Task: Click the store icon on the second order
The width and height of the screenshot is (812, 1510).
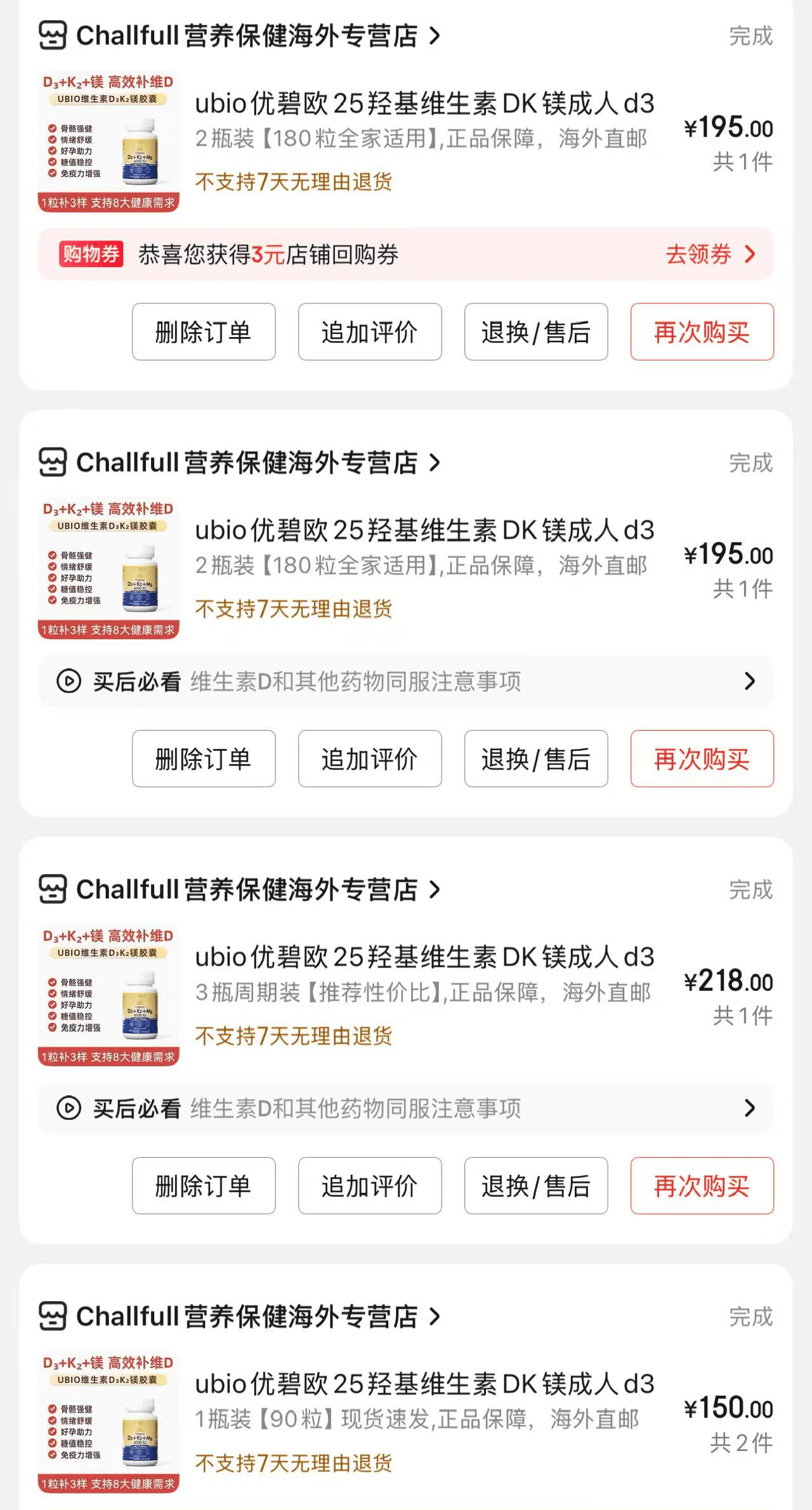Action: click(x=53, y=463)
